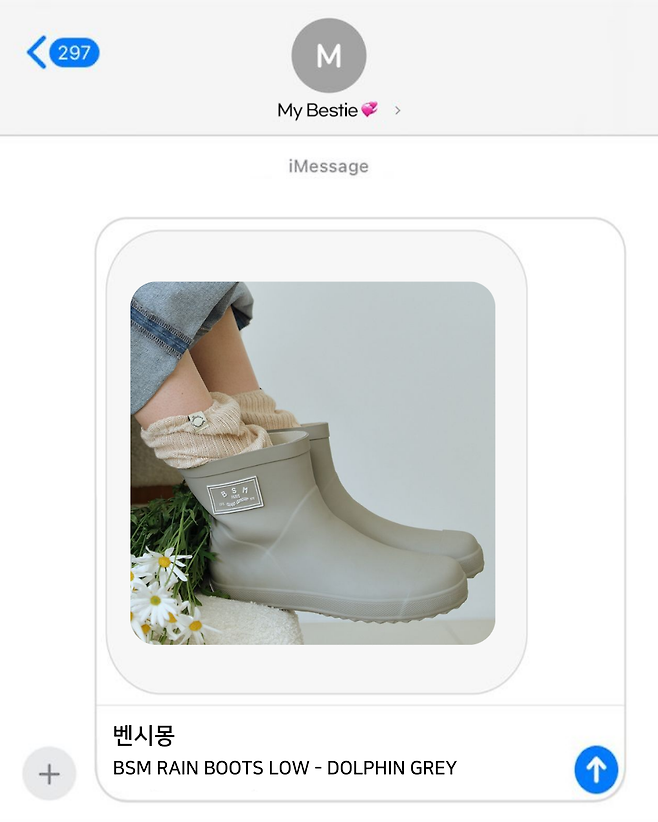This screenshot has height=822, width=658.
Task: Open My Bestie contact details
Action: (x=329, y=110)
